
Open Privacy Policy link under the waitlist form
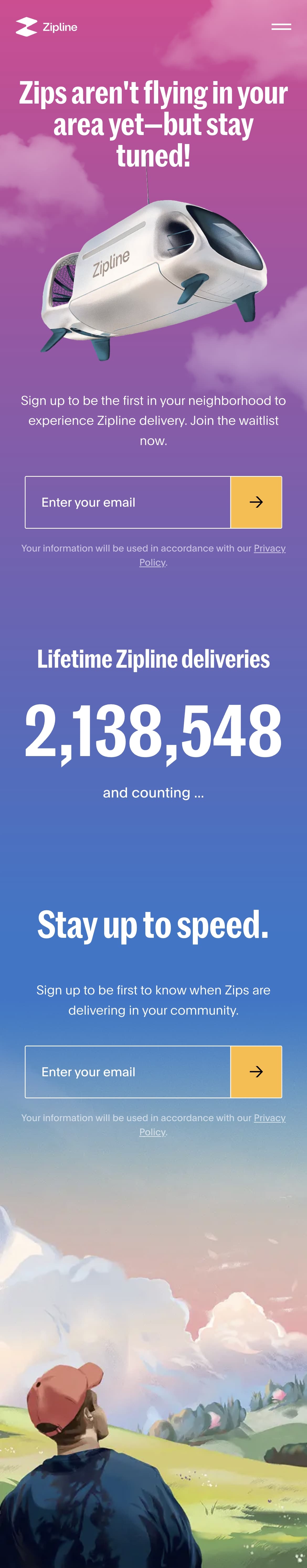[213, 555]
